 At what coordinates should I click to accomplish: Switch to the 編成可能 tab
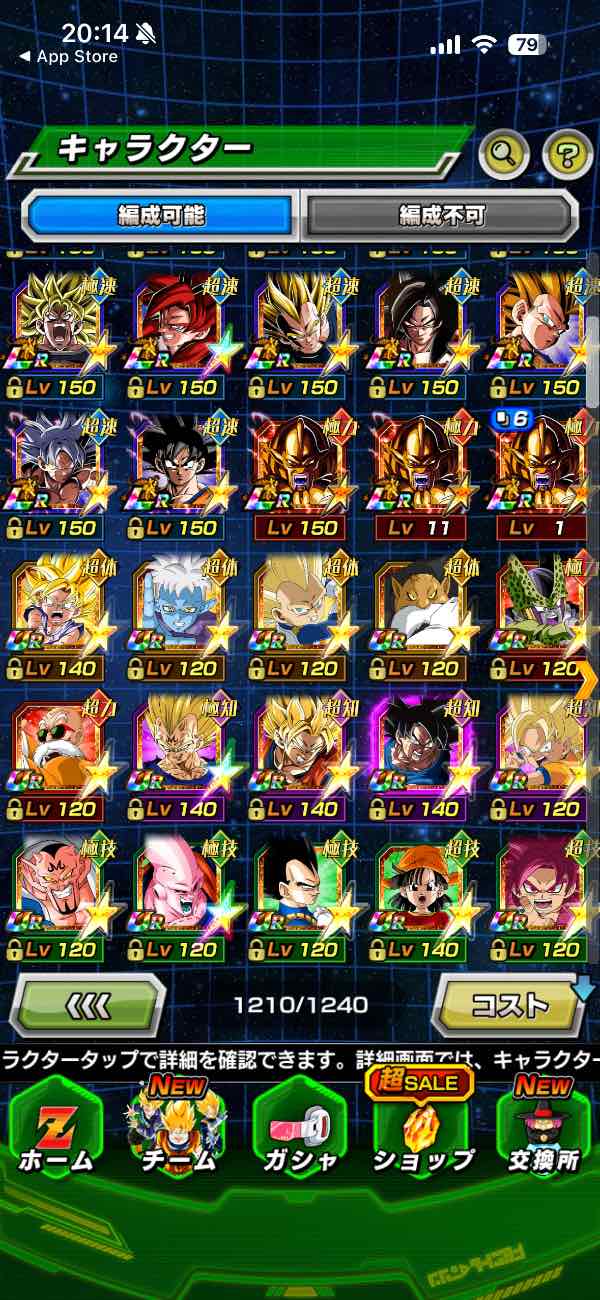click(x=162, y=215)
